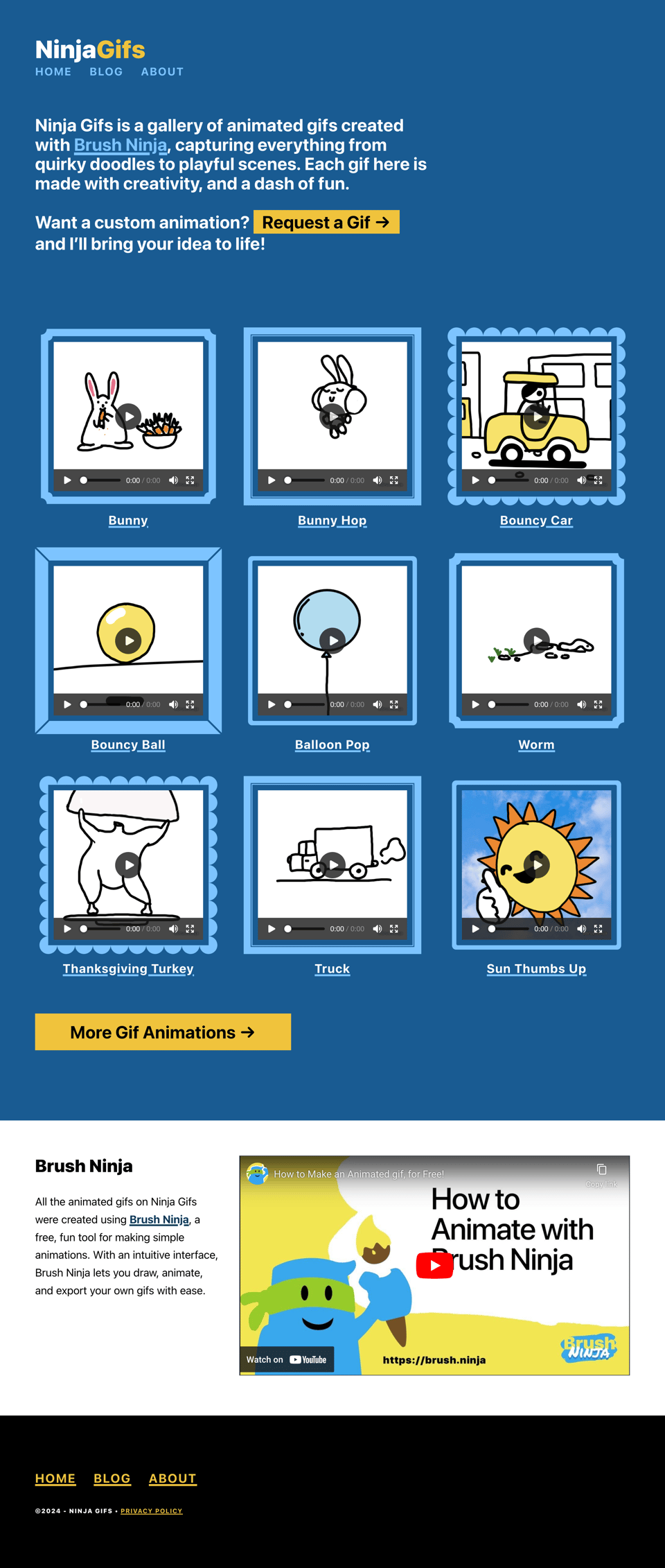Viewport: 665px width, 1568px height.
Task: Mute the Bunny Hop video
Action: (x=377, y=480)
